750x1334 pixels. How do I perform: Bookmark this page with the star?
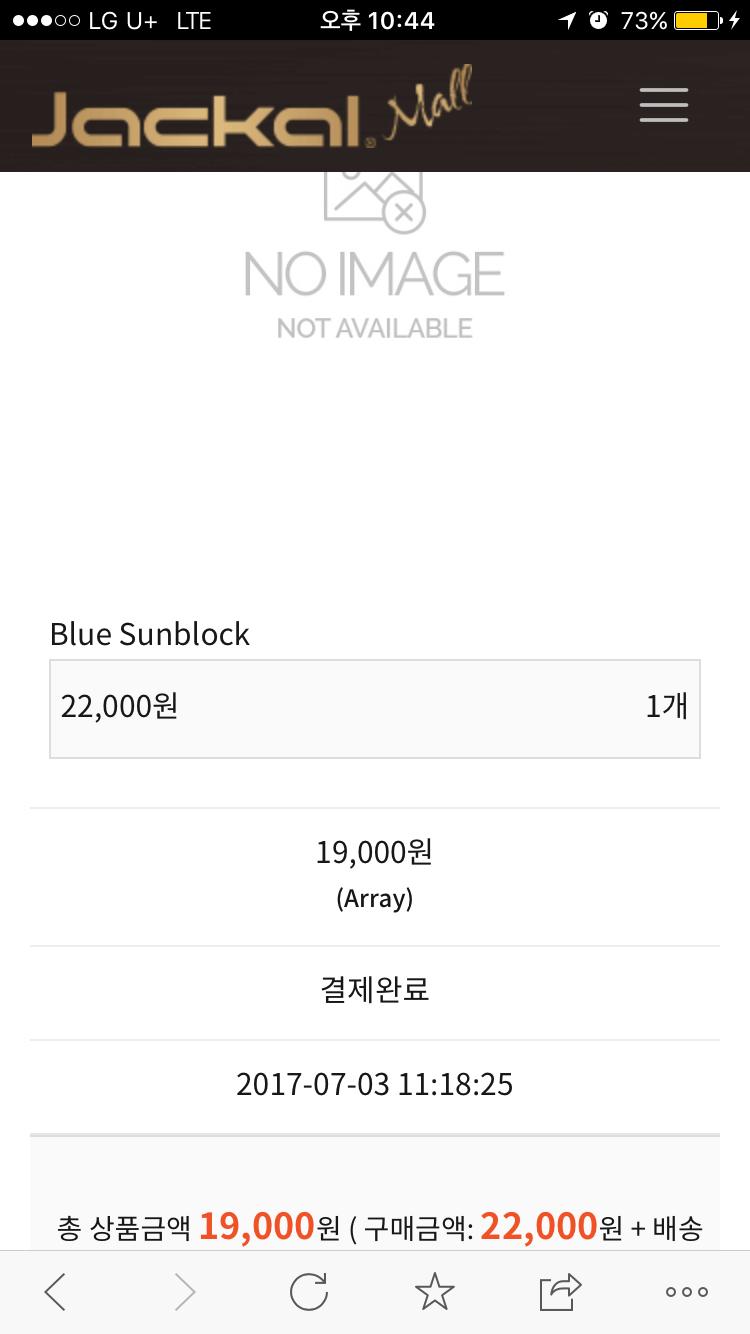point(435,1292)
